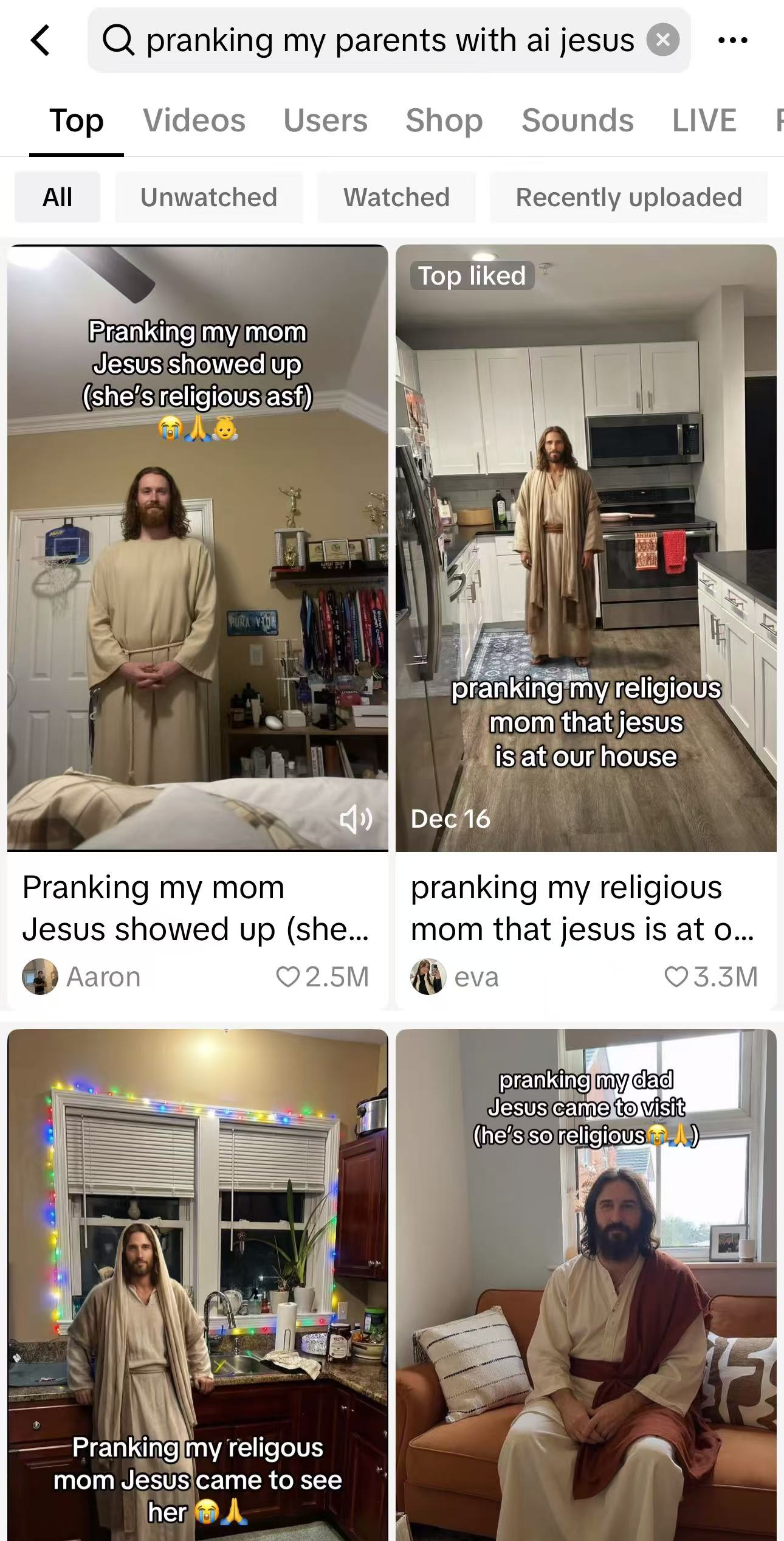Filter results by Unwatched

[x=208, y=197]
